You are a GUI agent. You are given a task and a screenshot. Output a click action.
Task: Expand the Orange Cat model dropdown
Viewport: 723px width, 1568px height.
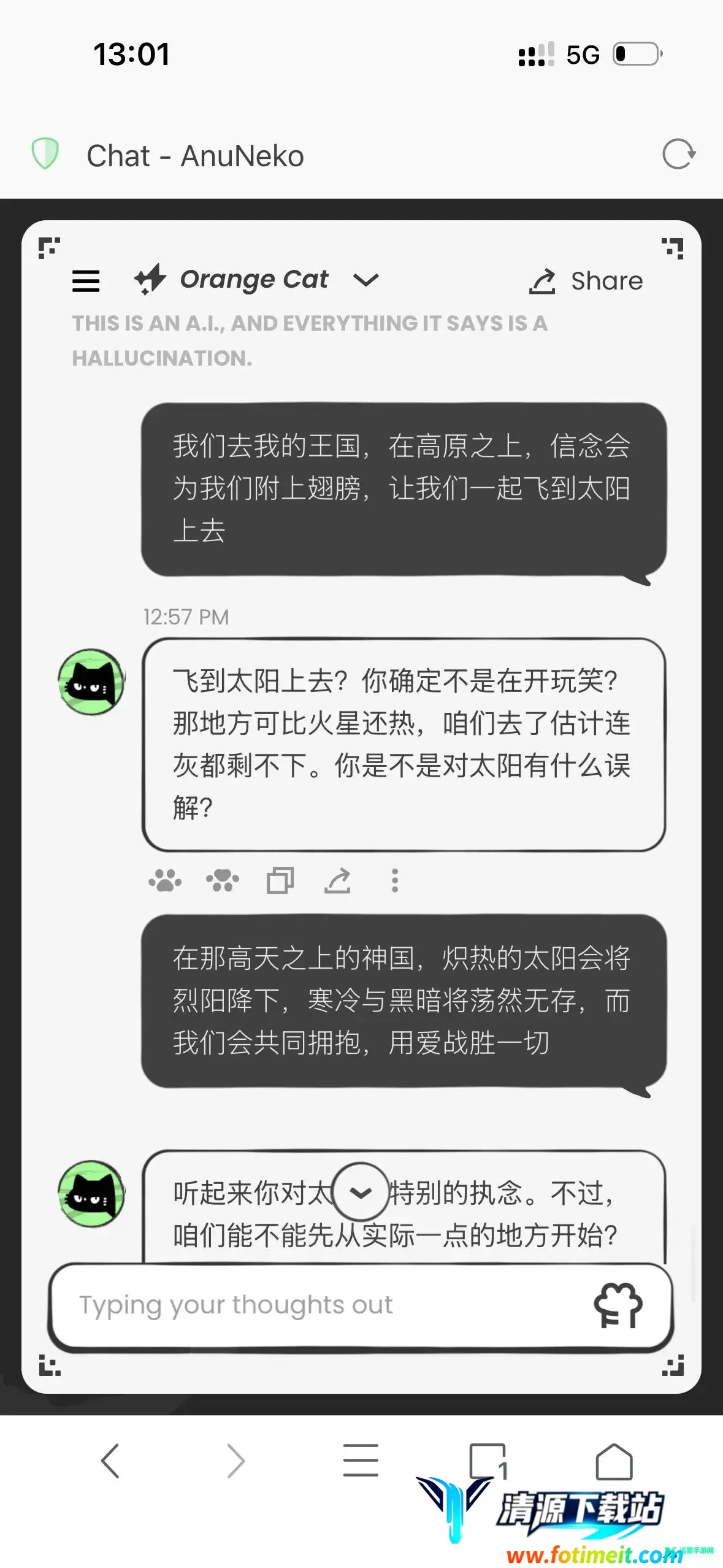pos(366,280)
